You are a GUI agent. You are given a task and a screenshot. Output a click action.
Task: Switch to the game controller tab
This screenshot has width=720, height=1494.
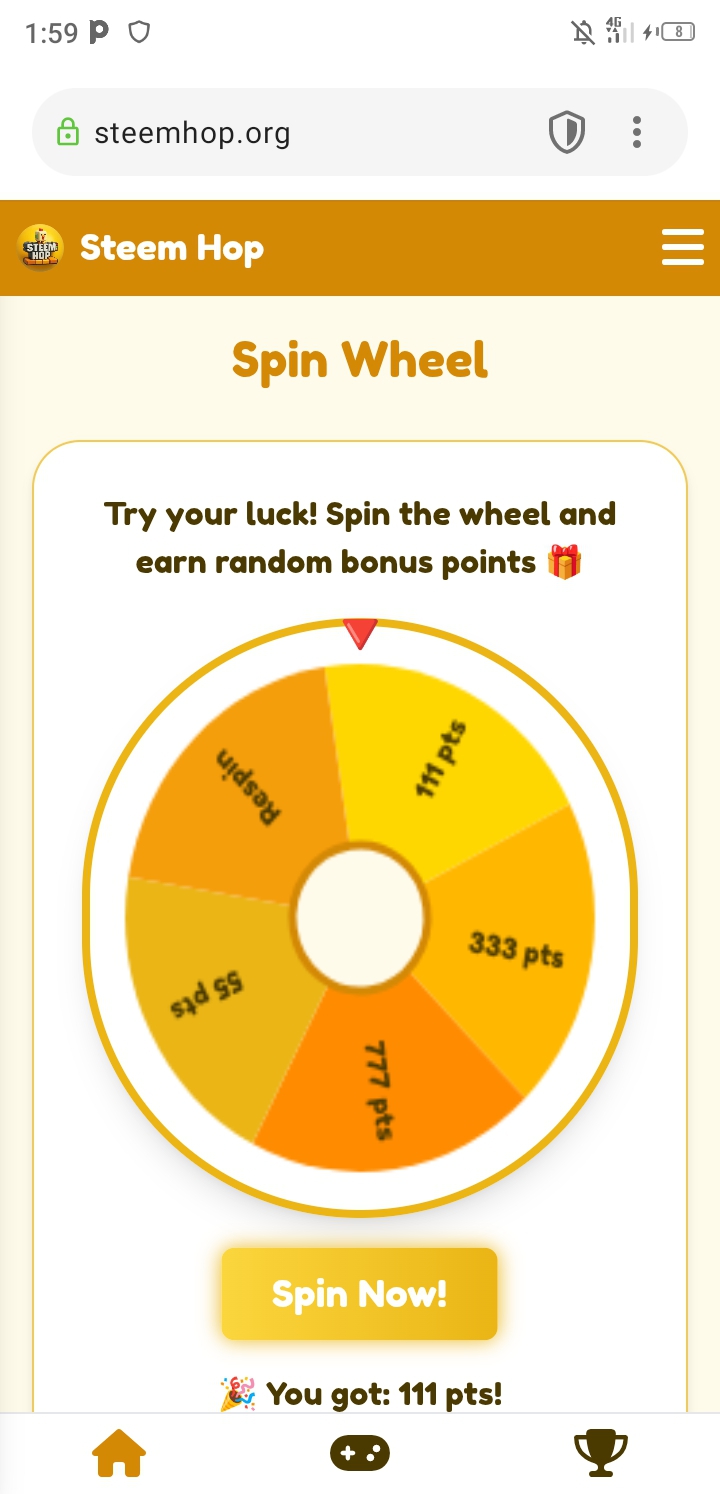tap(360, 1454)
